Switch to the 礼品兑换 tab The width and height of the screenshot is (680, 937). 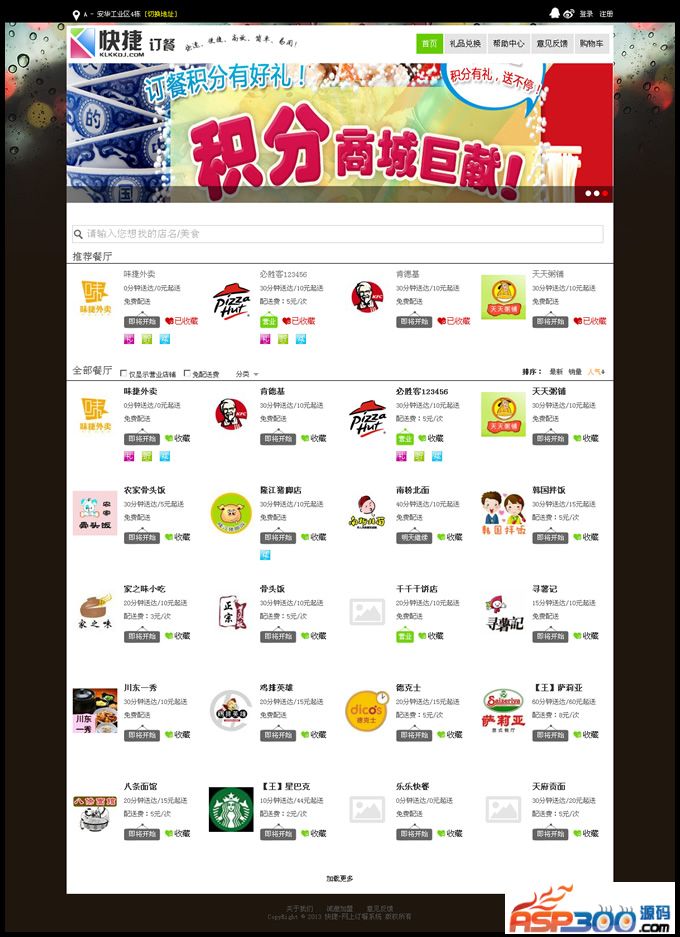tap(465, 44)
